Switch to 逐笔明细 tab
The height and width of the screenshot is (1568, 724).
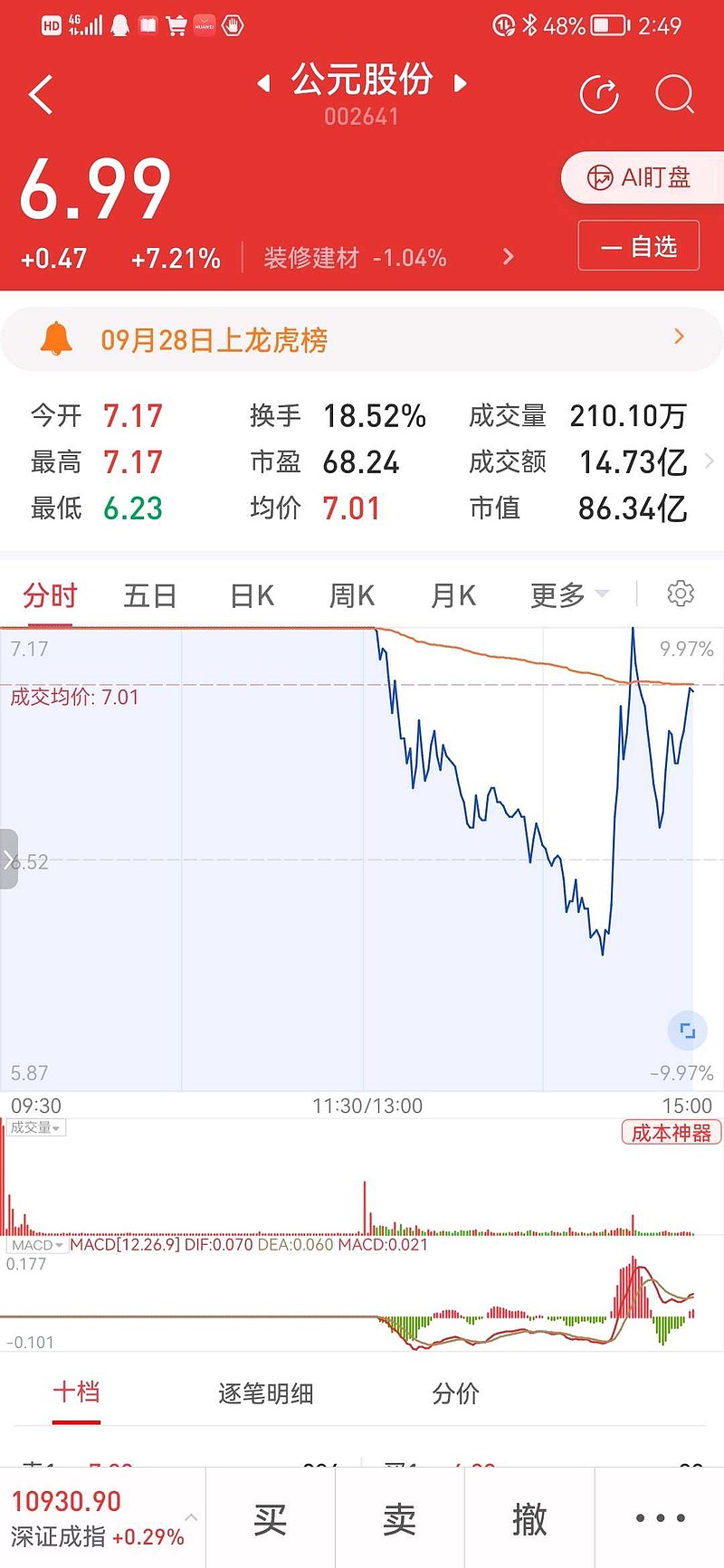coord(266,1393)
